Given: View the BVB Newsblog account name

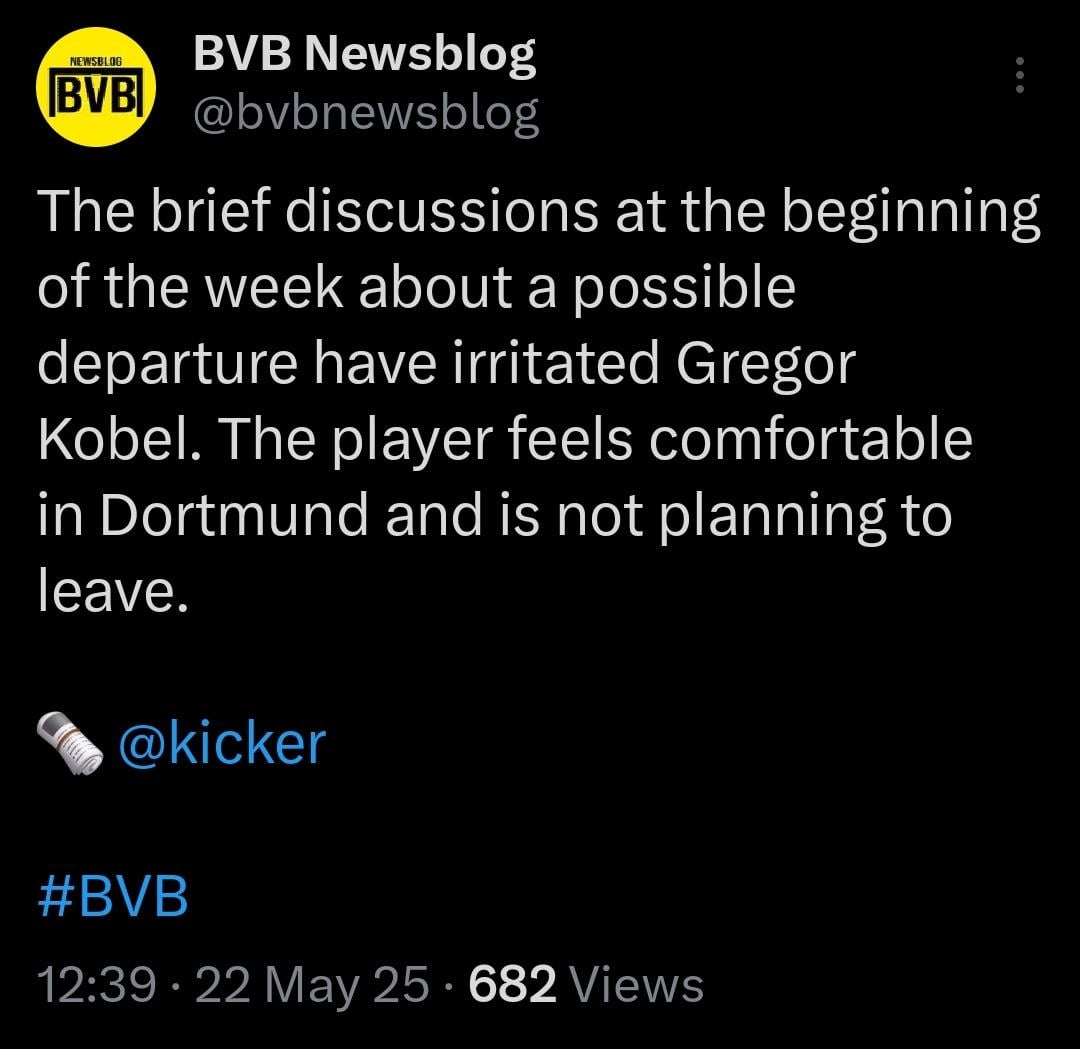Looking at the screenshot, I should click(364, 55).
